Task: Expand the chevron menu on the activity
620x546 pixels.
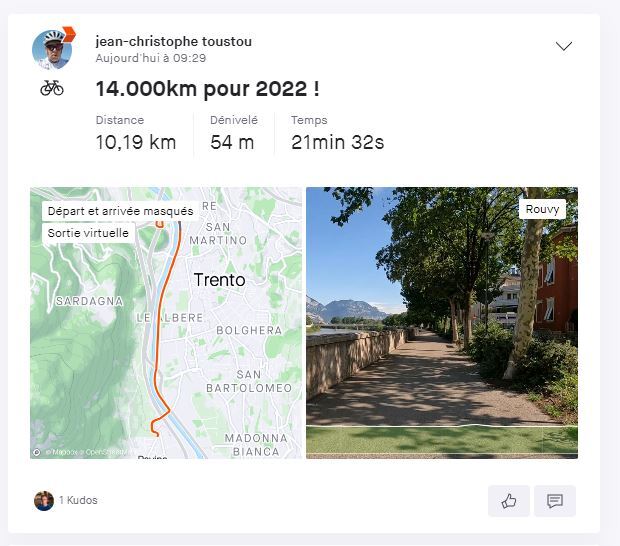Action: pyautogui.click(x=563, y=46)
